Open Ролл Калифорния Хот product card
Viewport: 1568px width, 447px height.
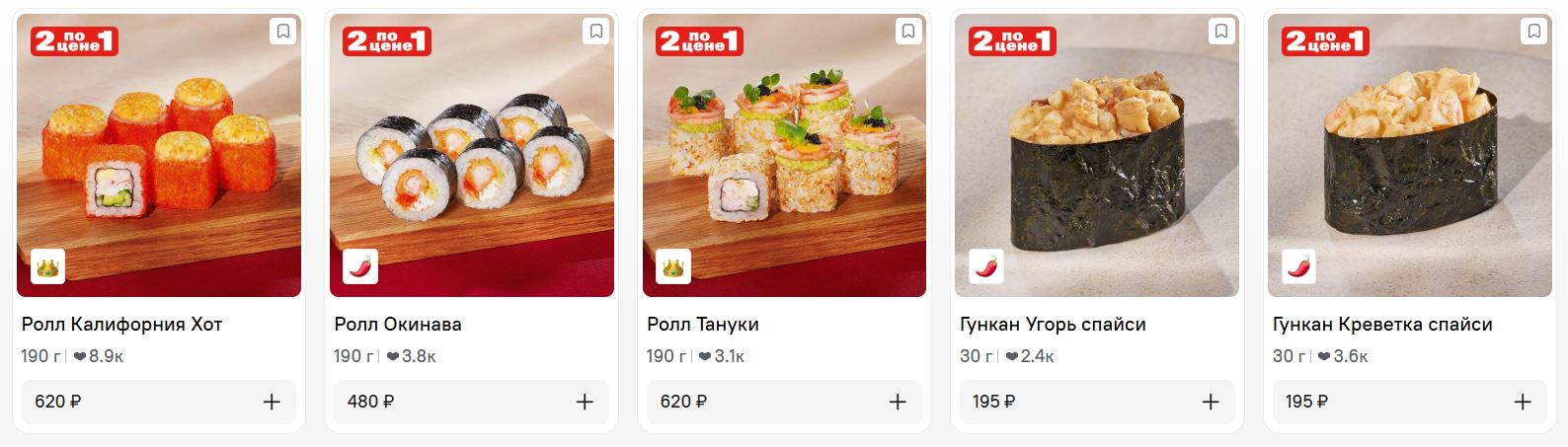tap(159, 168)
